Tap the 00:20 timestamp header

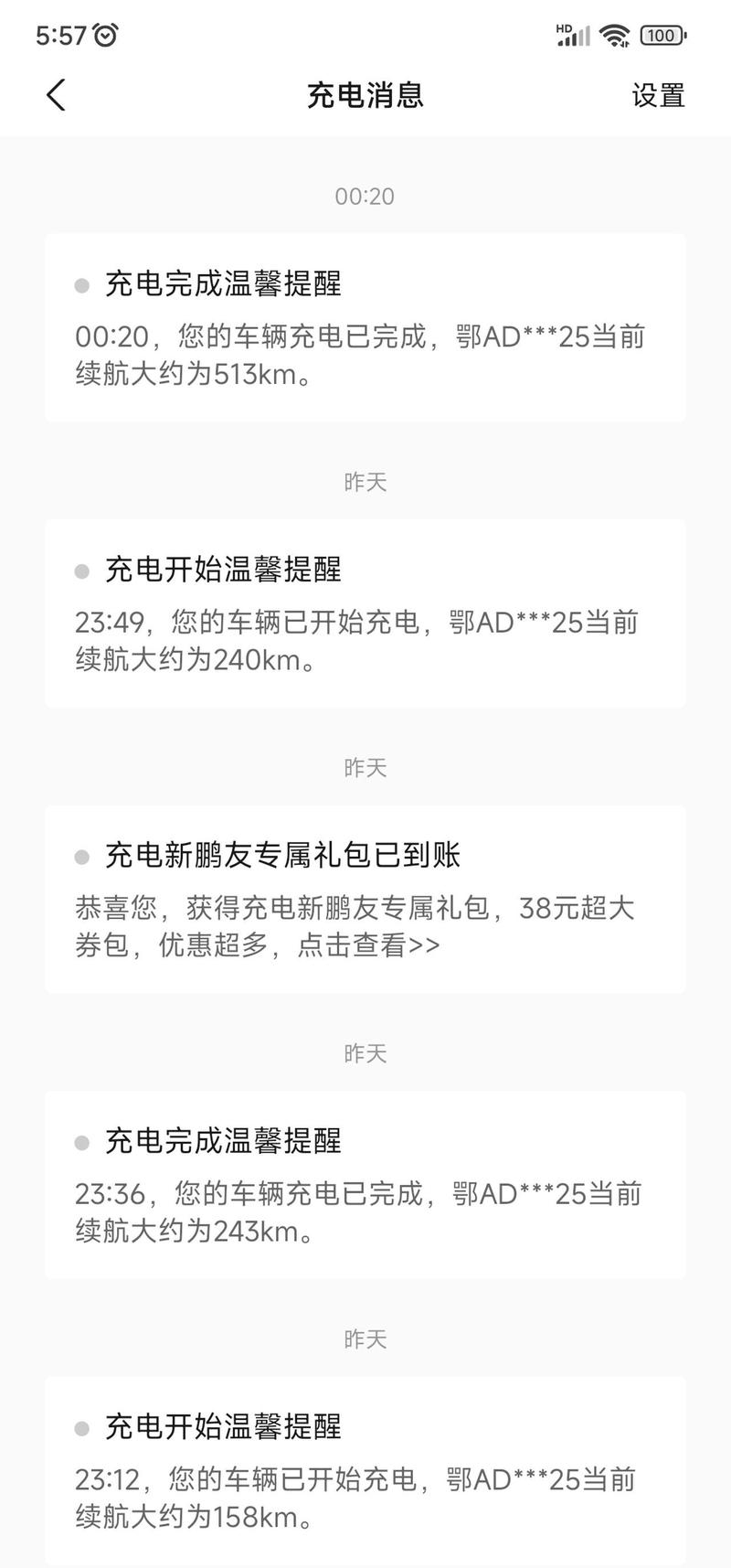point(365,195)
